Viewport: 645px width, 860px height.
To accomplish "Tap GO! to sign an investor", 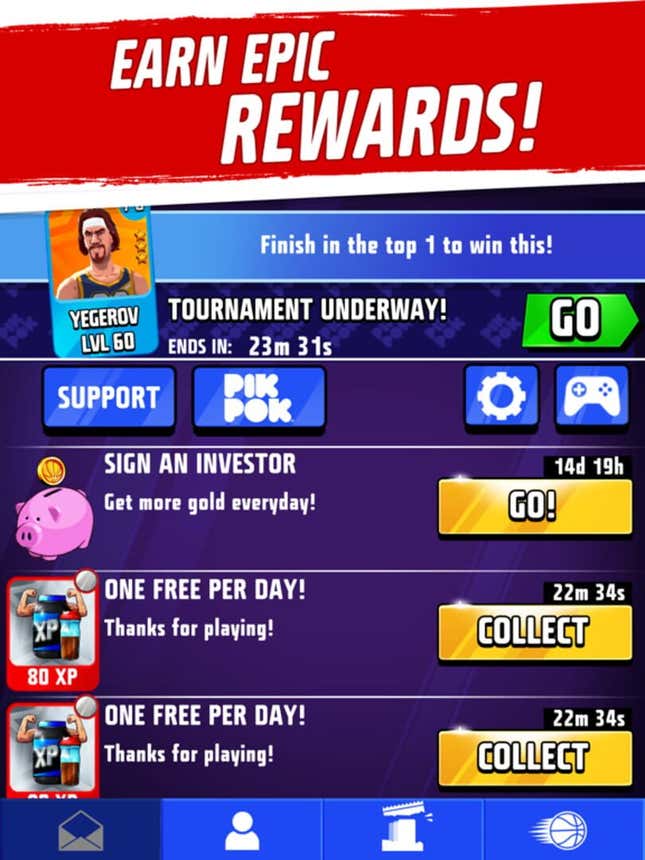I will [535, 507].
